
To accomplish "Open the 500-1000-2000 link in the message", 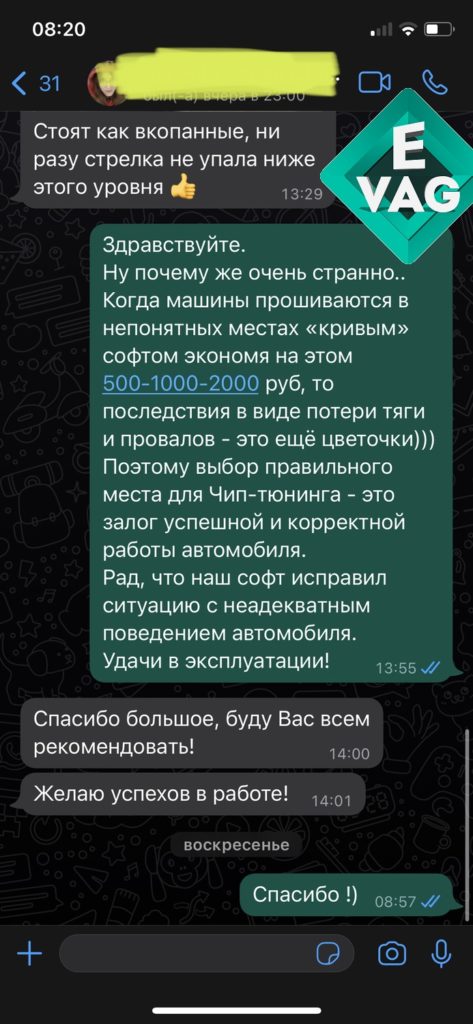I will (x=181, y=385).
